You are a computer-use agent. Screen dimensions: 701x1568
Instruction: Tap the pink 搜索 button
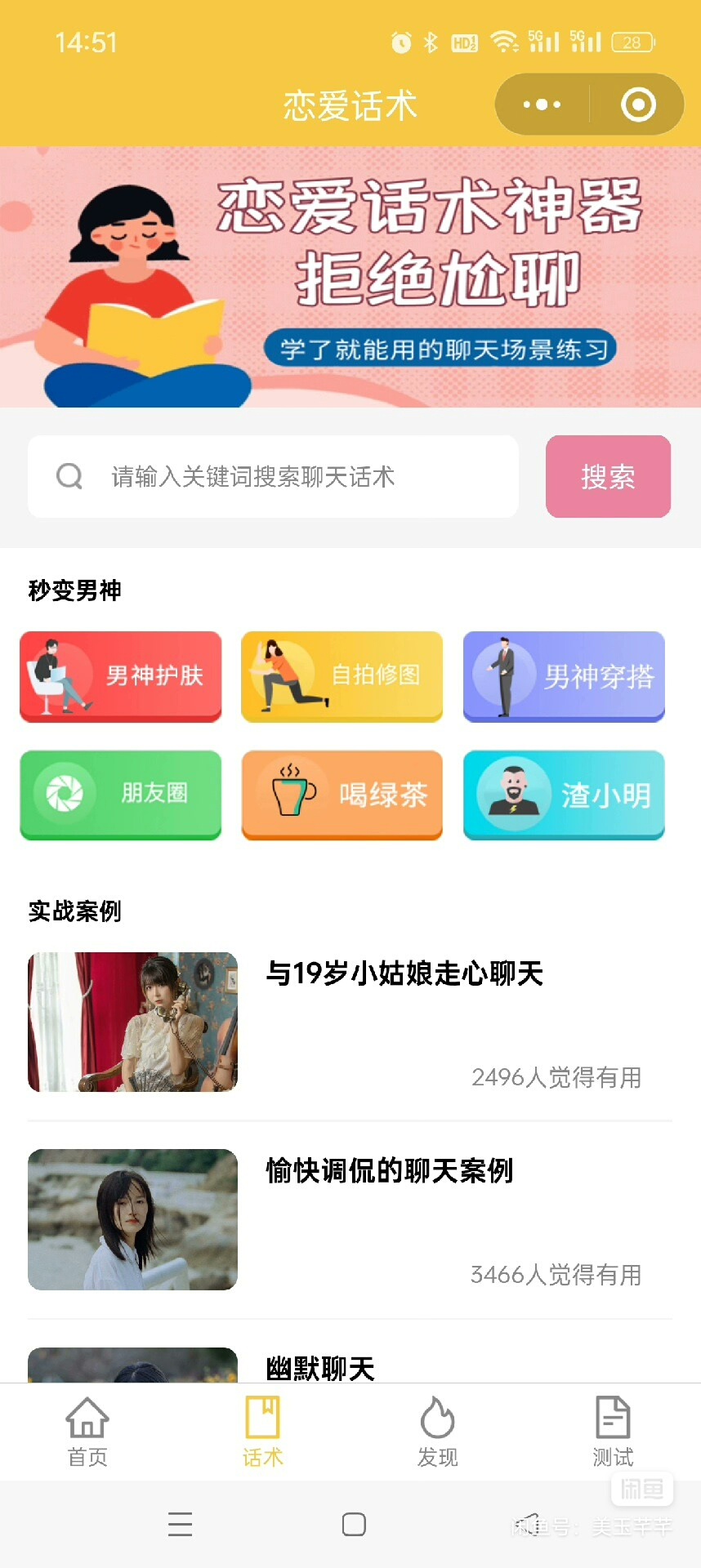click(x=608, y=477)
